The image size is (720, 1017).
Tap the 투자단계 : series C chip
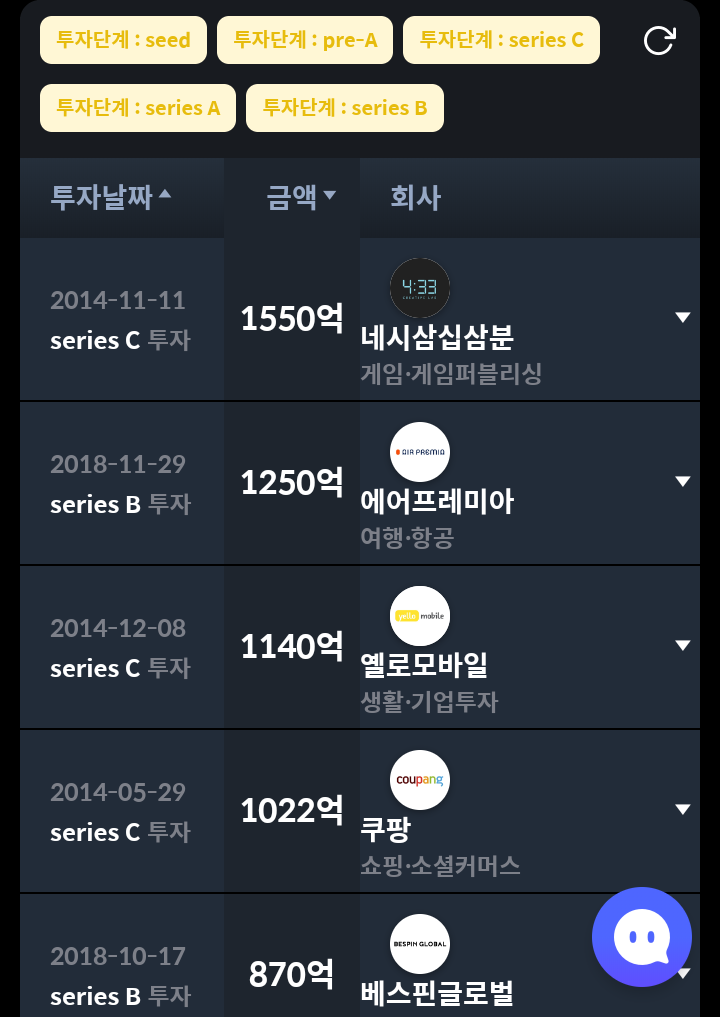click(x=501, y=40)
